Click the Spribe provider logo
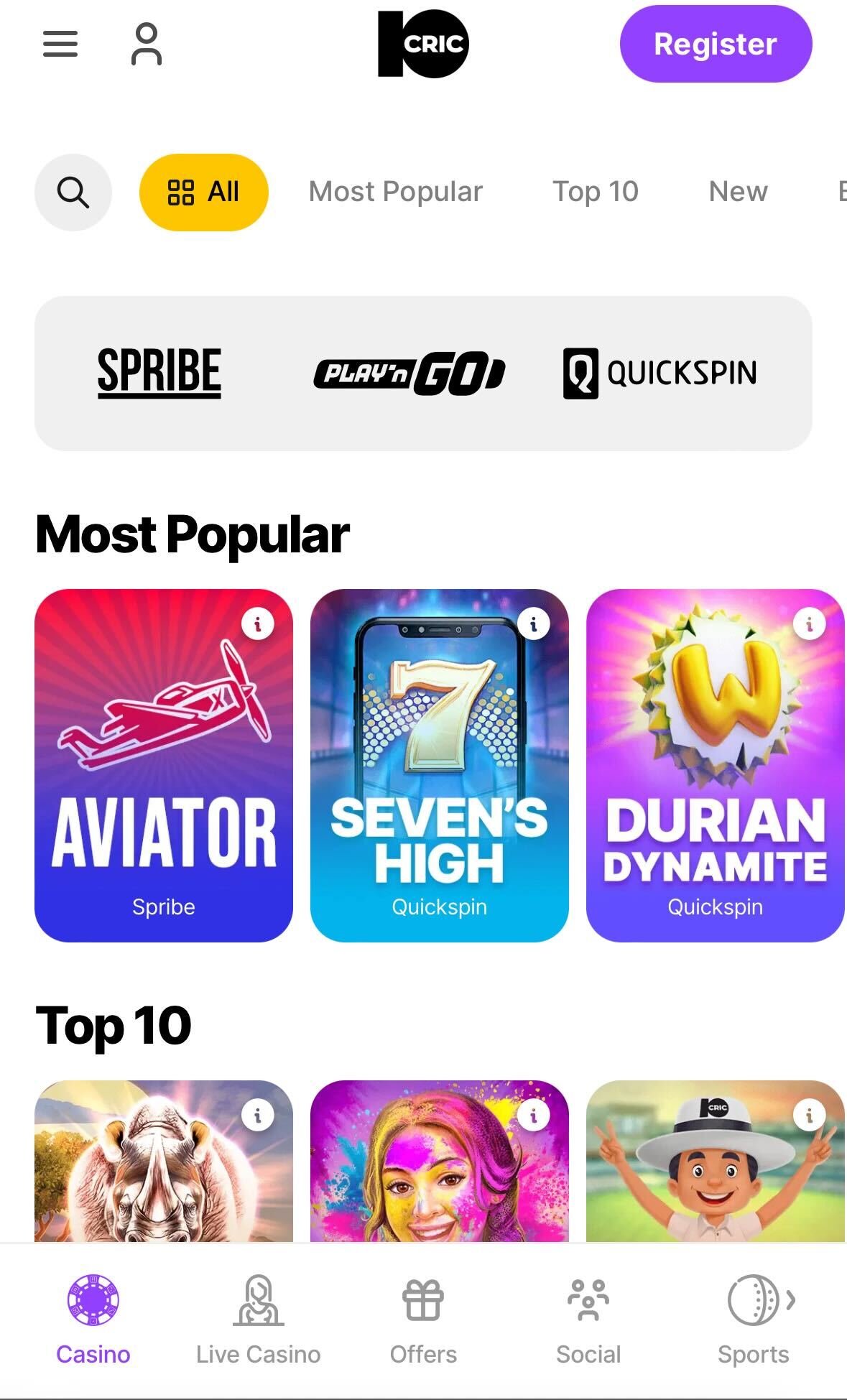Viewport: 847px width, 1400px height. click(x=161, y=371)
